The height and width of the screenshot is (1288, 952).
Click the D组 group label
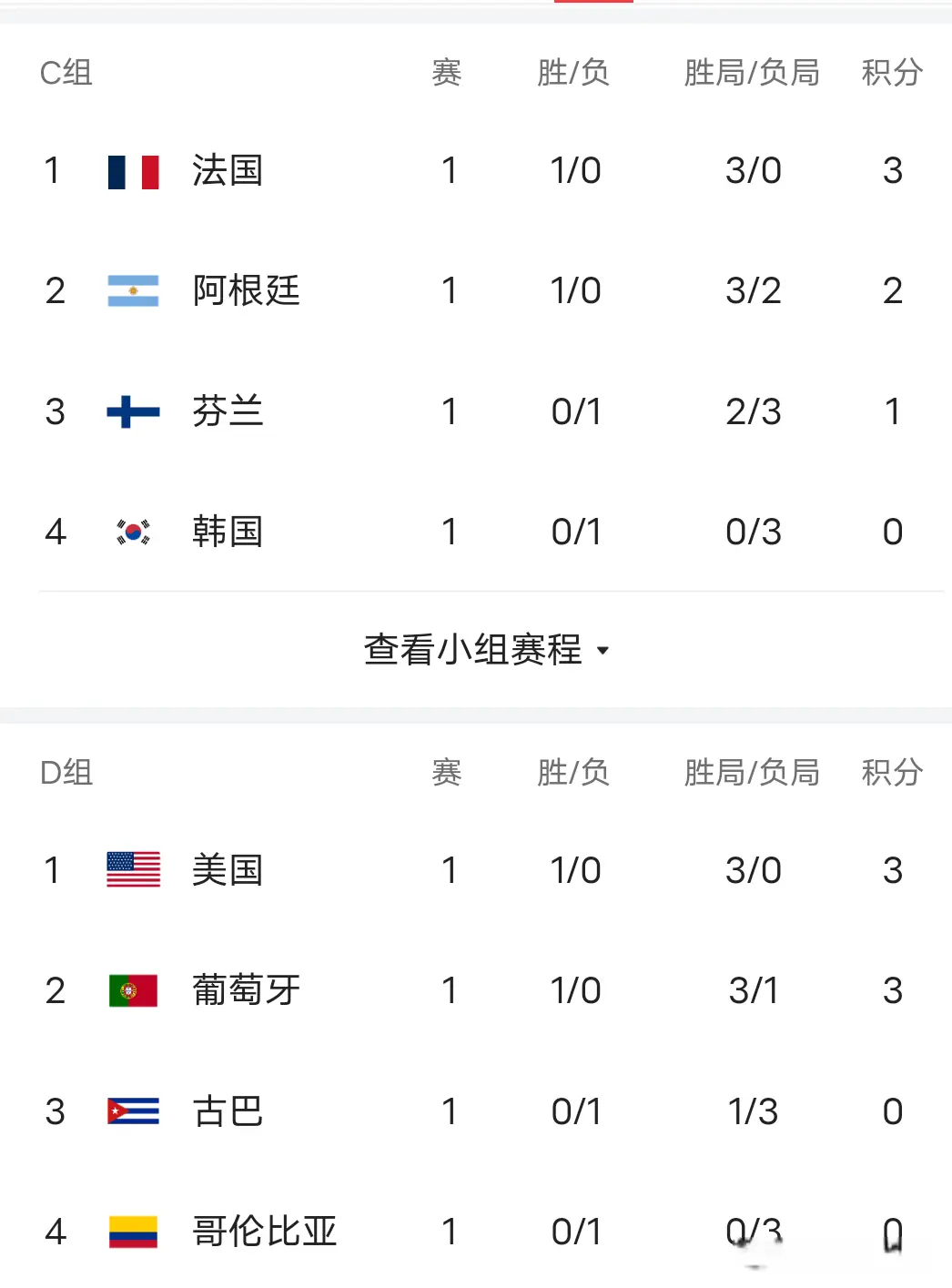tap(65, 773)
